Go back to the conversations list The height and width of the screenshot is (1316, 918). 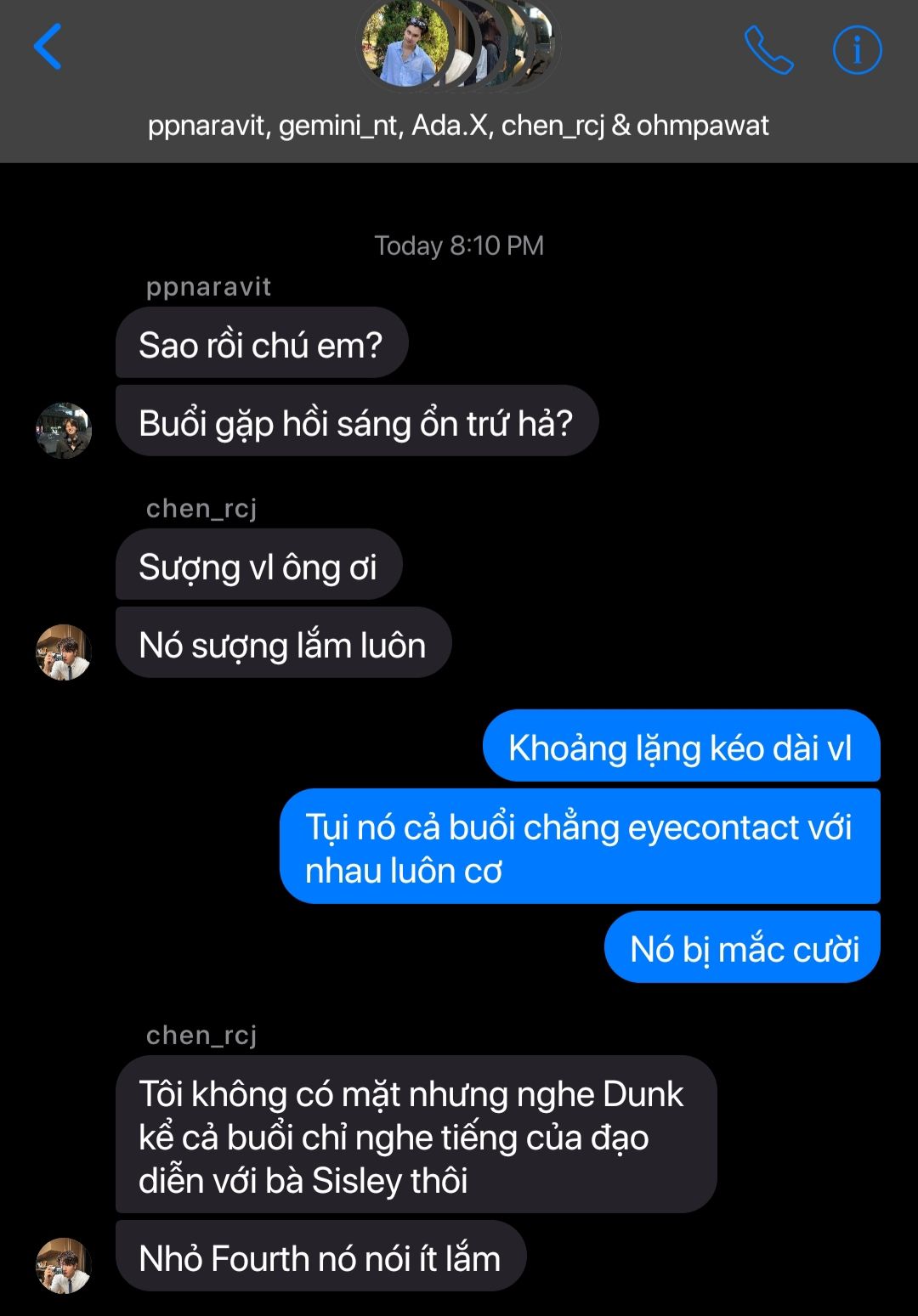(x=48, y=48)
